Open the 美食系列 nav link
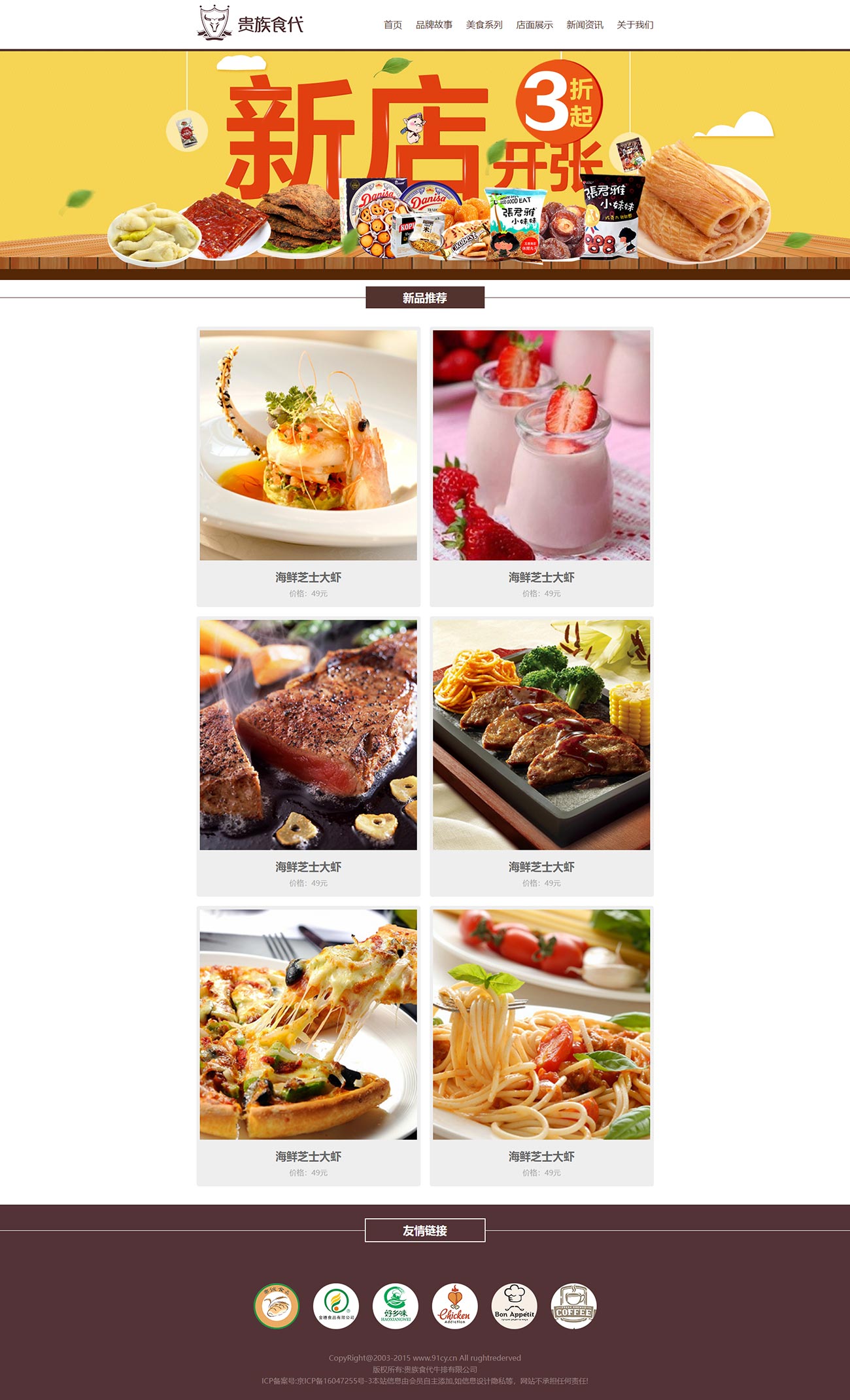This screenshot has width=850, height=1400. click(x=484, y=25)
